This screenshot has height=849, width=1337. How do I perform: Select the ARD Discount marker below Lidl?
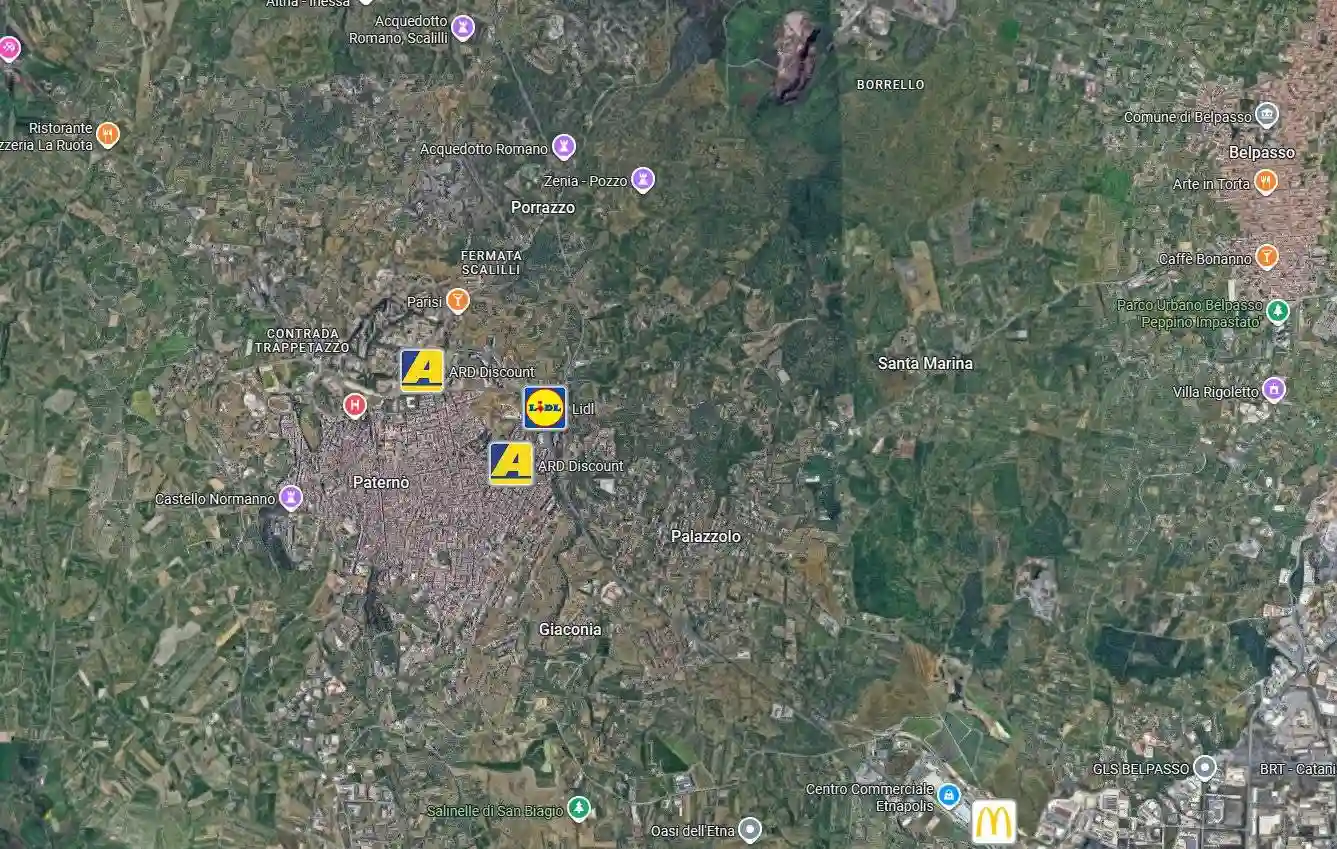tap(511, 464)
